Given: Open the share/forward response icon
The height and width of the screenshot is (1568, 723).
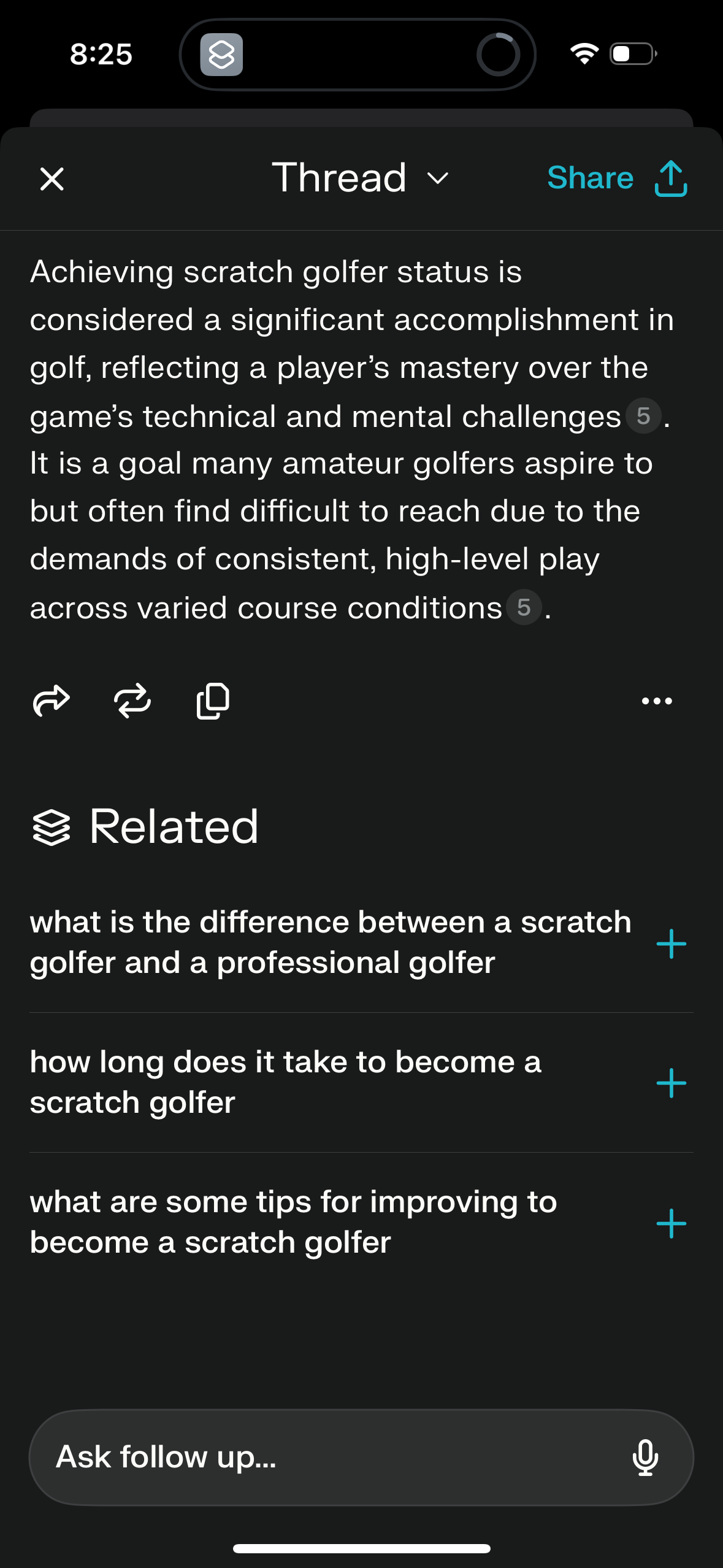Looking at the screenshot, I should pyautogui.click(x=52, y=702).
